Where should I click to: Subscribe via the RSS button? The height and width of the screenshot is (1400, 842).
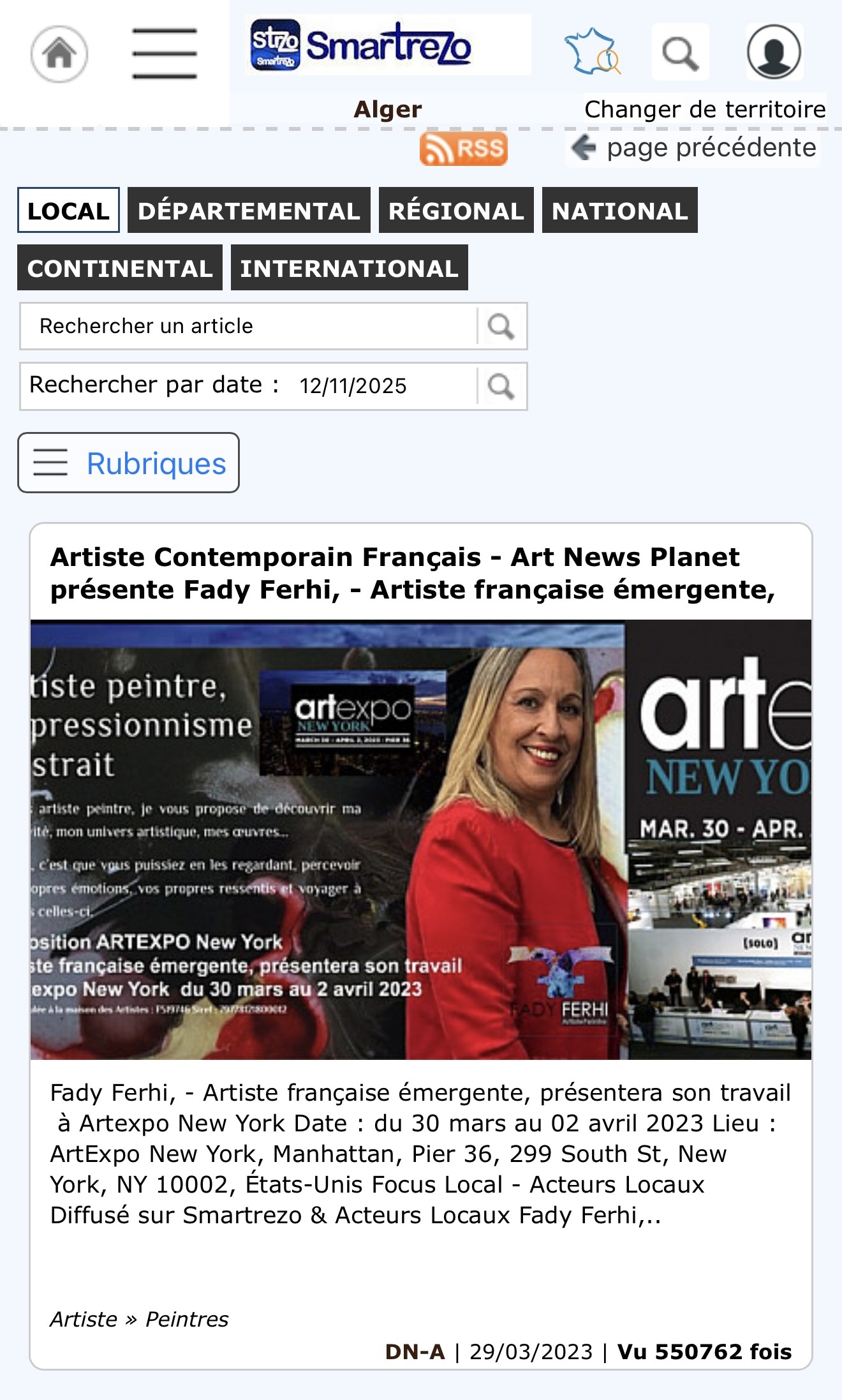pyautogui.click(x=463, y=149)
